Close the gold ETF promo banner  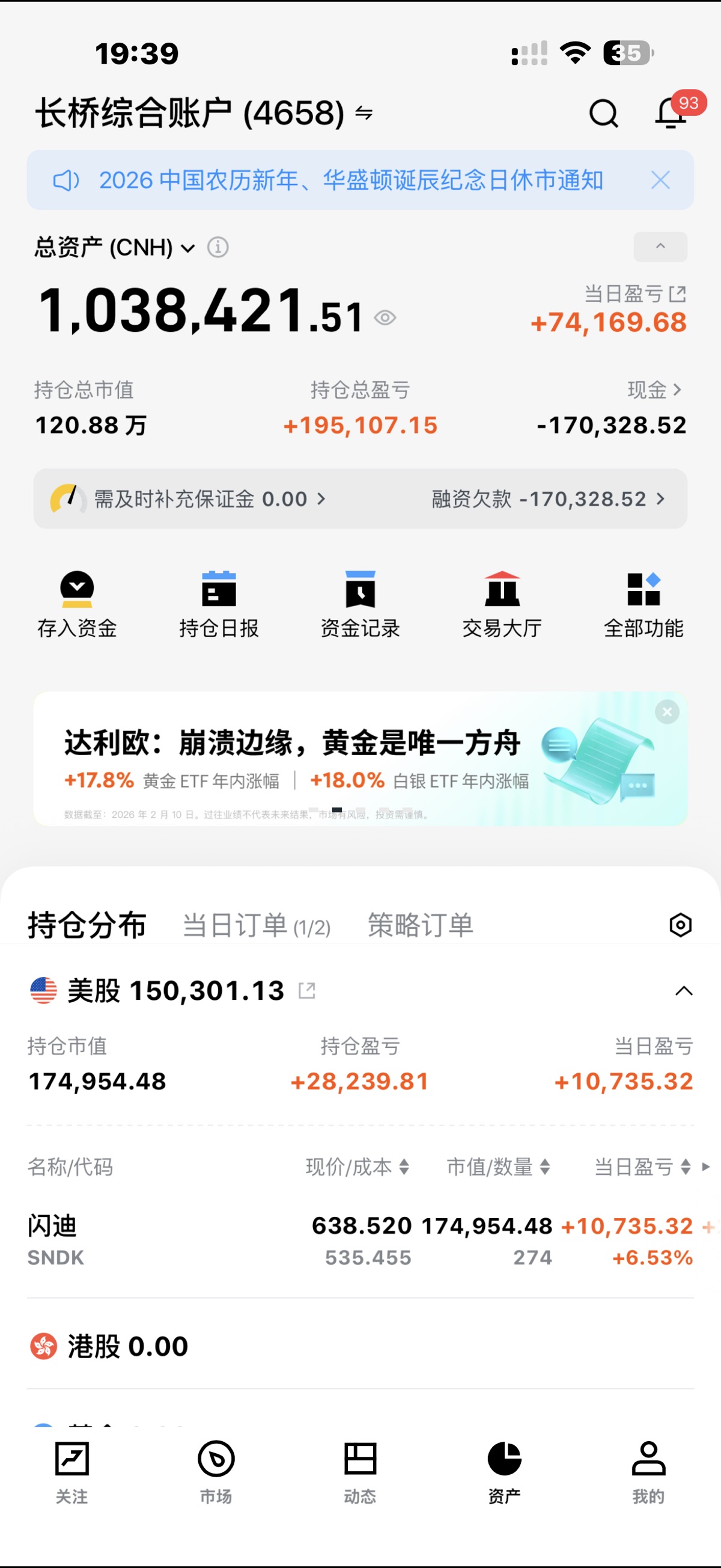(667, 712)
